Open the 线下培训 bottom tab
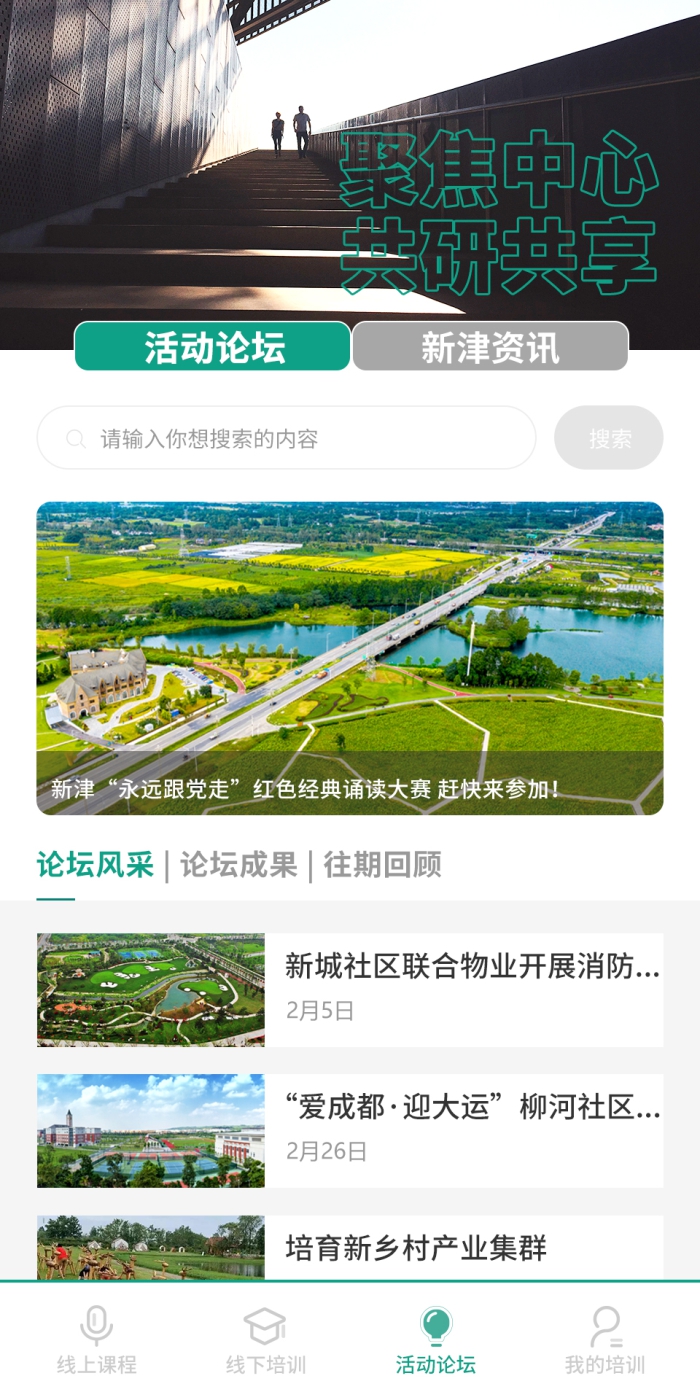The height and width of the screenshot is (1400, 700). click(x=265, y=1340)
